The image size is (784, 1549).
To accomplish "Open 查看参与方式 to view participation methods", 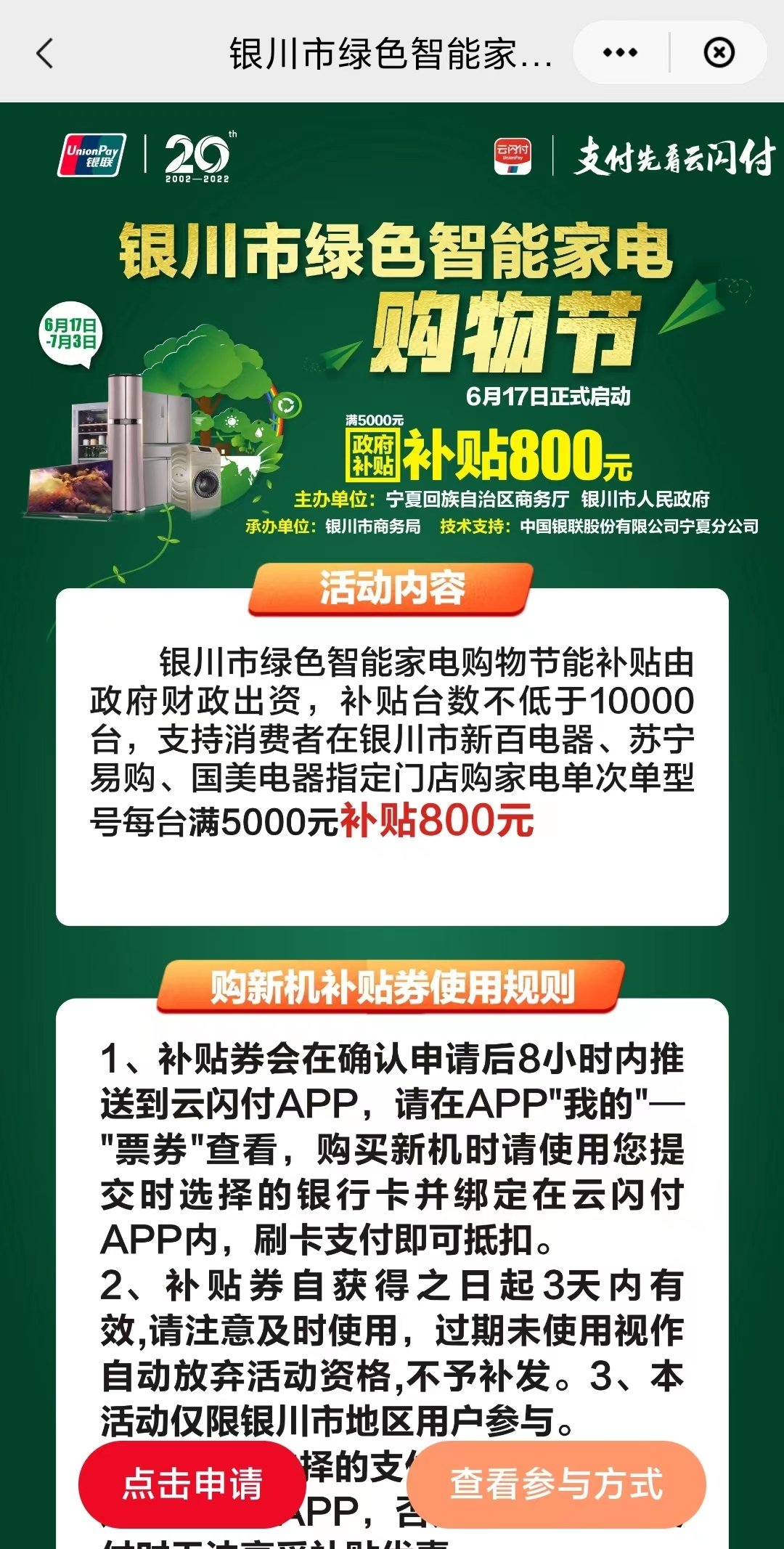I will pyautogui.click(x=556, y=1484).
